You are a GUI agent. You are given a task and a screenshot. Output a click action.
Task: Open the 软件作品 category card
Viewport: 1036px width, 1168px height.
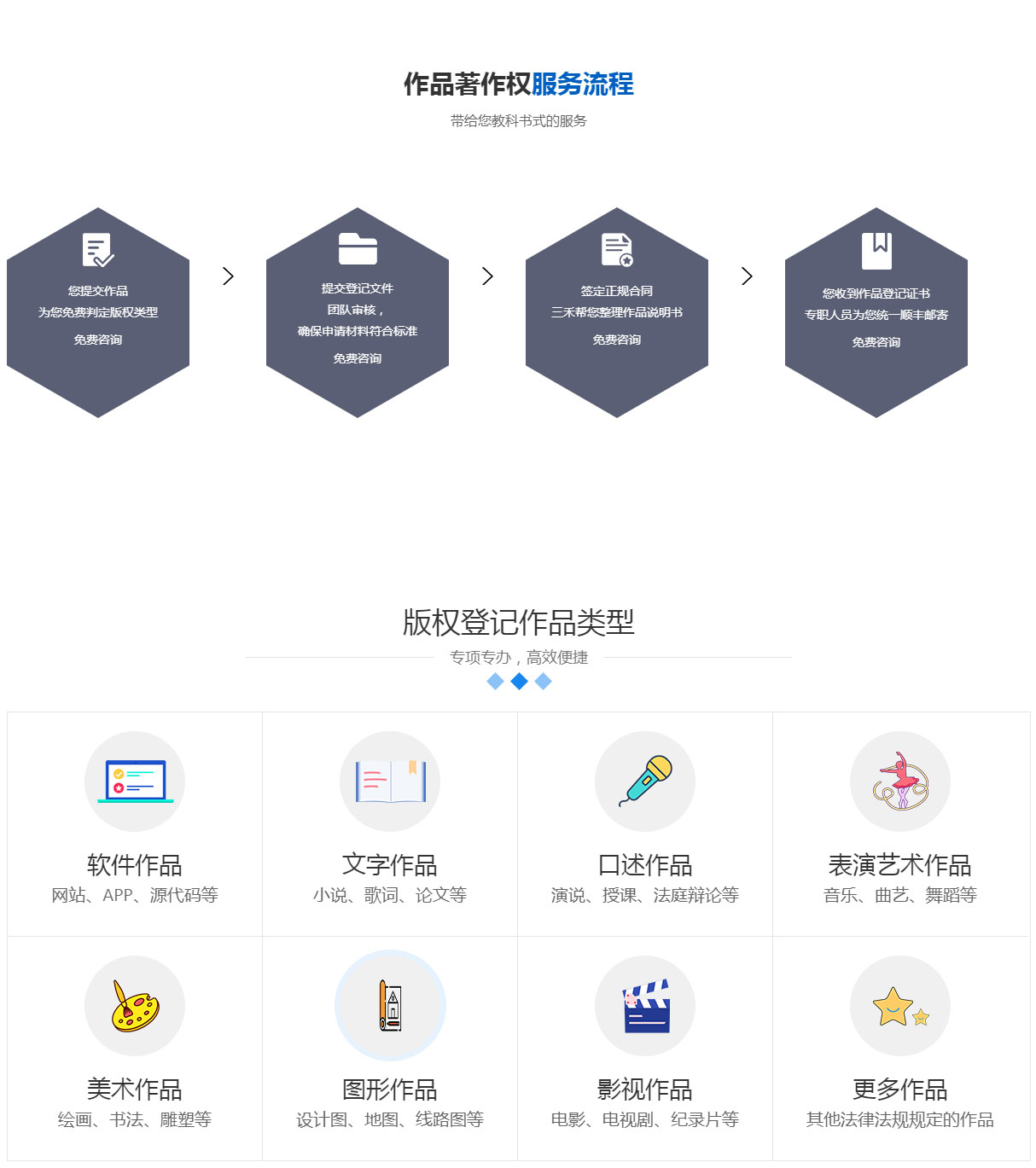point(135,824)
